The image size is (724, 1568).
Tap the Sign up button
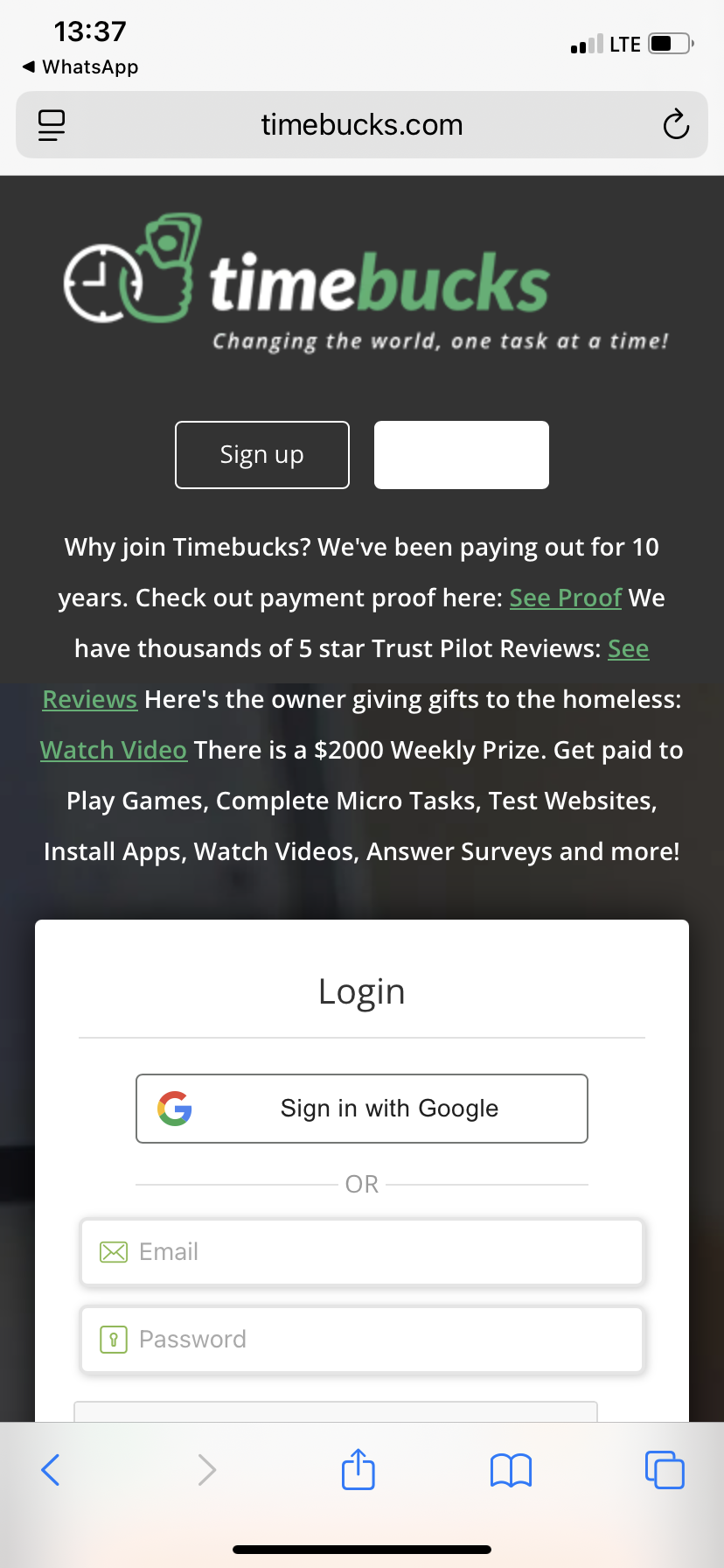click(261, 455)
